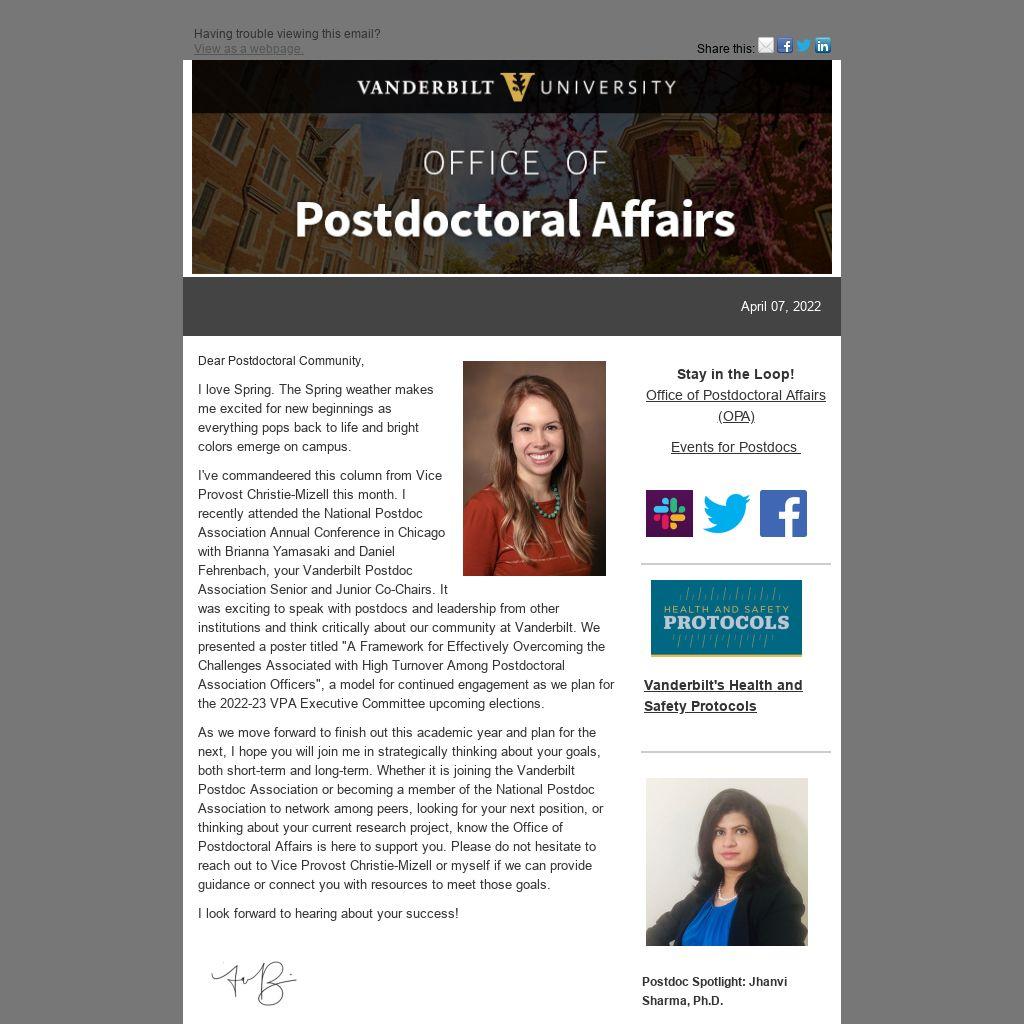Open the Health and Safety Protocols banner
The width and height of the screenshot is (1024, 1024).
coord(726,618)
